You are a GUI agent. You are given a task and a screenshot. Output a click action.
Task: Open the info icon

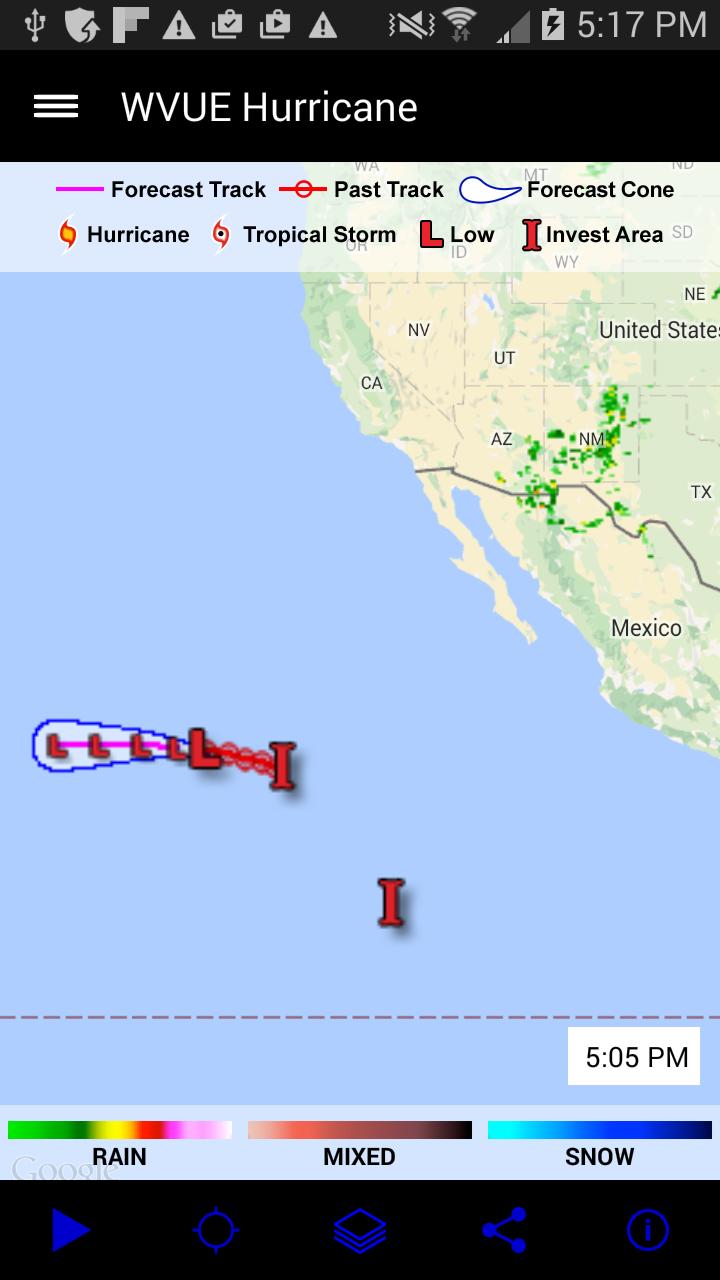(x=648, y=1230)
